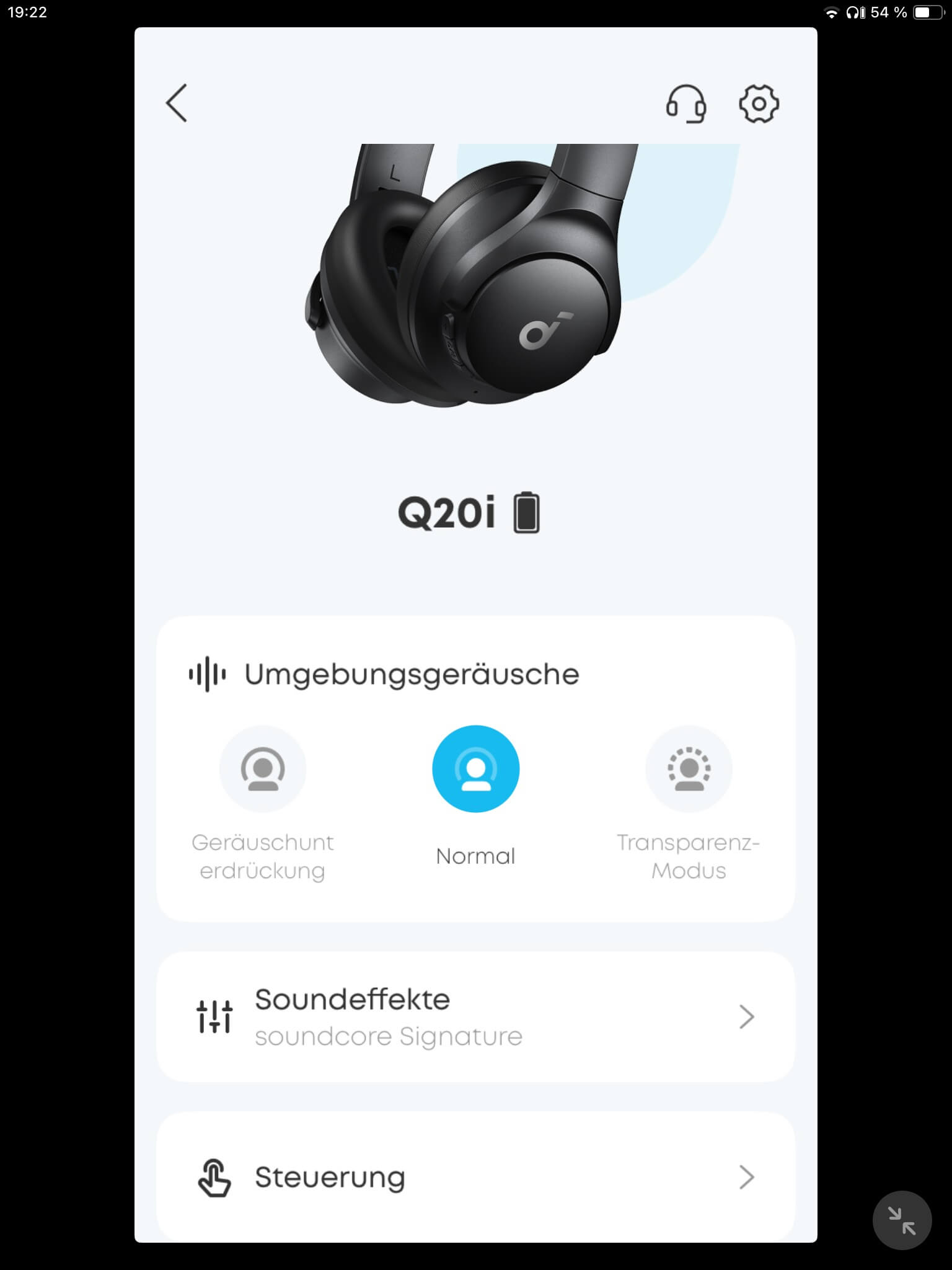This screenshot has height=1270, width=952.
Task: Select Normal ambient sound mode
Action: (475, 769)
